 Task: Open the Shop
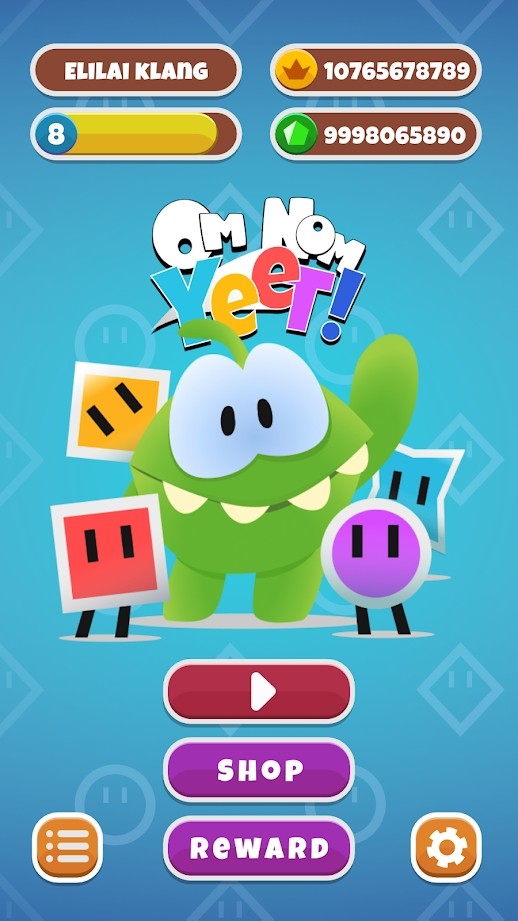[259, 770]
